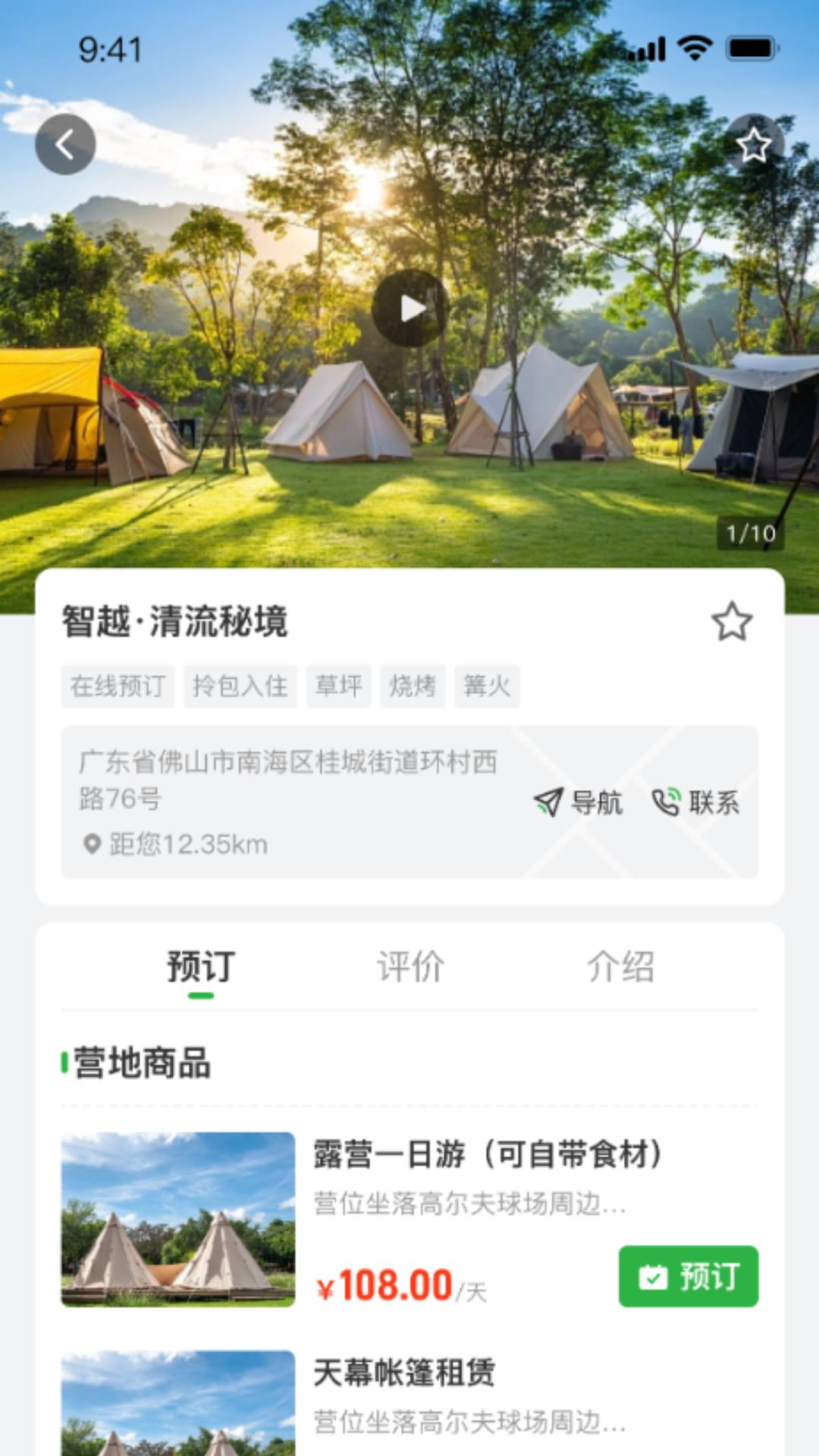
Task: Start navigation with 导航
Action: pos(579,802)
